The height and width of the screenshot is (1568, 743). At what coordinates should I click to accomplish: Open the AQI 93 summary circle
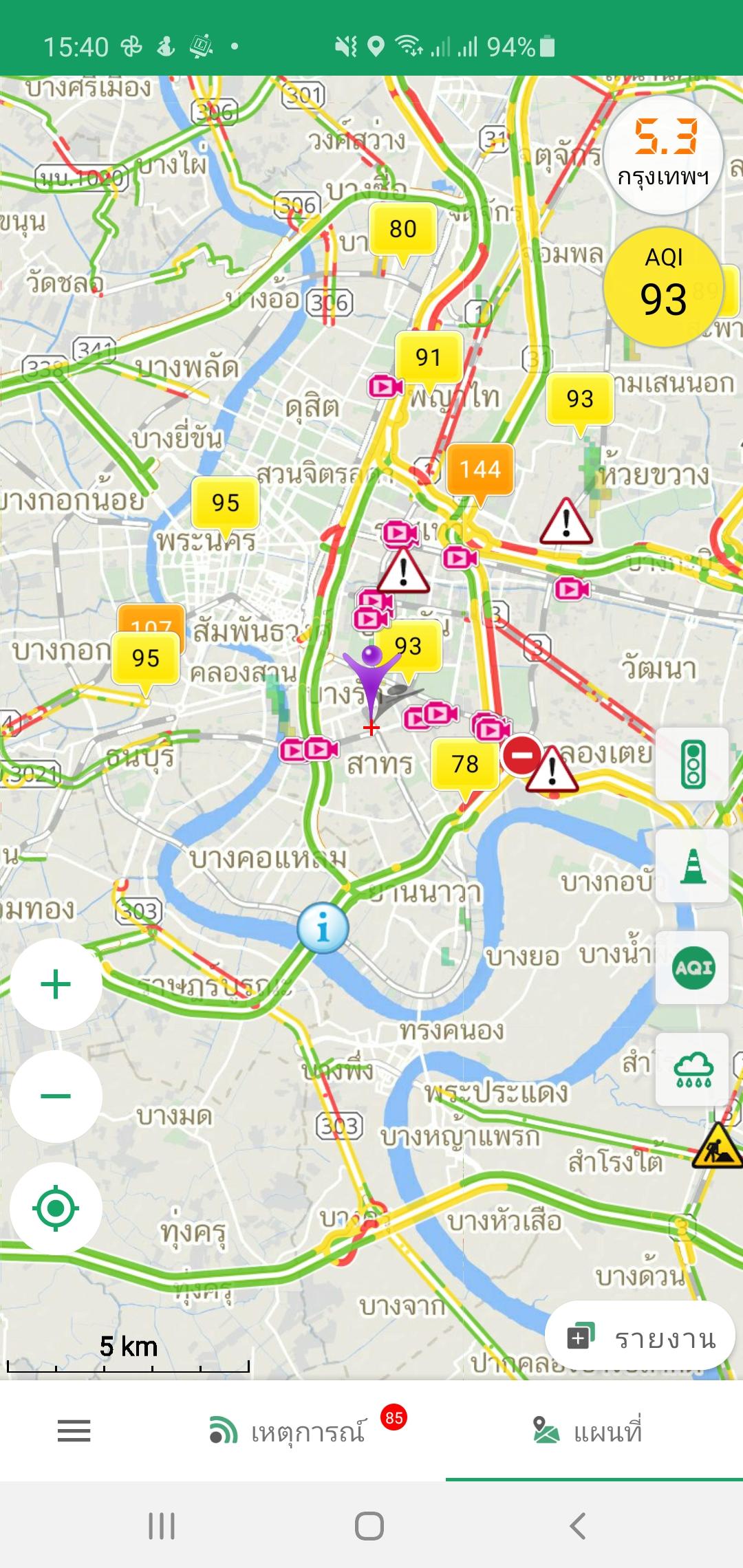[x=663, y=287]
